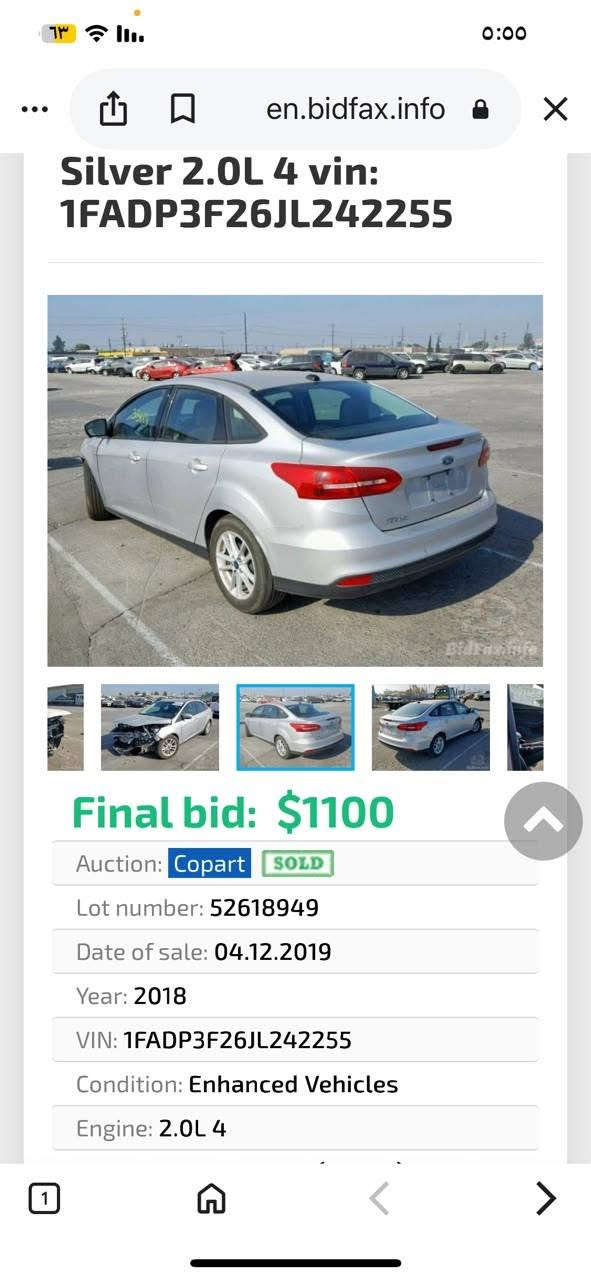Viewport: 591px width, 1280px height.
Task: Open the three-dot browser menu
Action: pyautogui.click(x=34, y=109)
